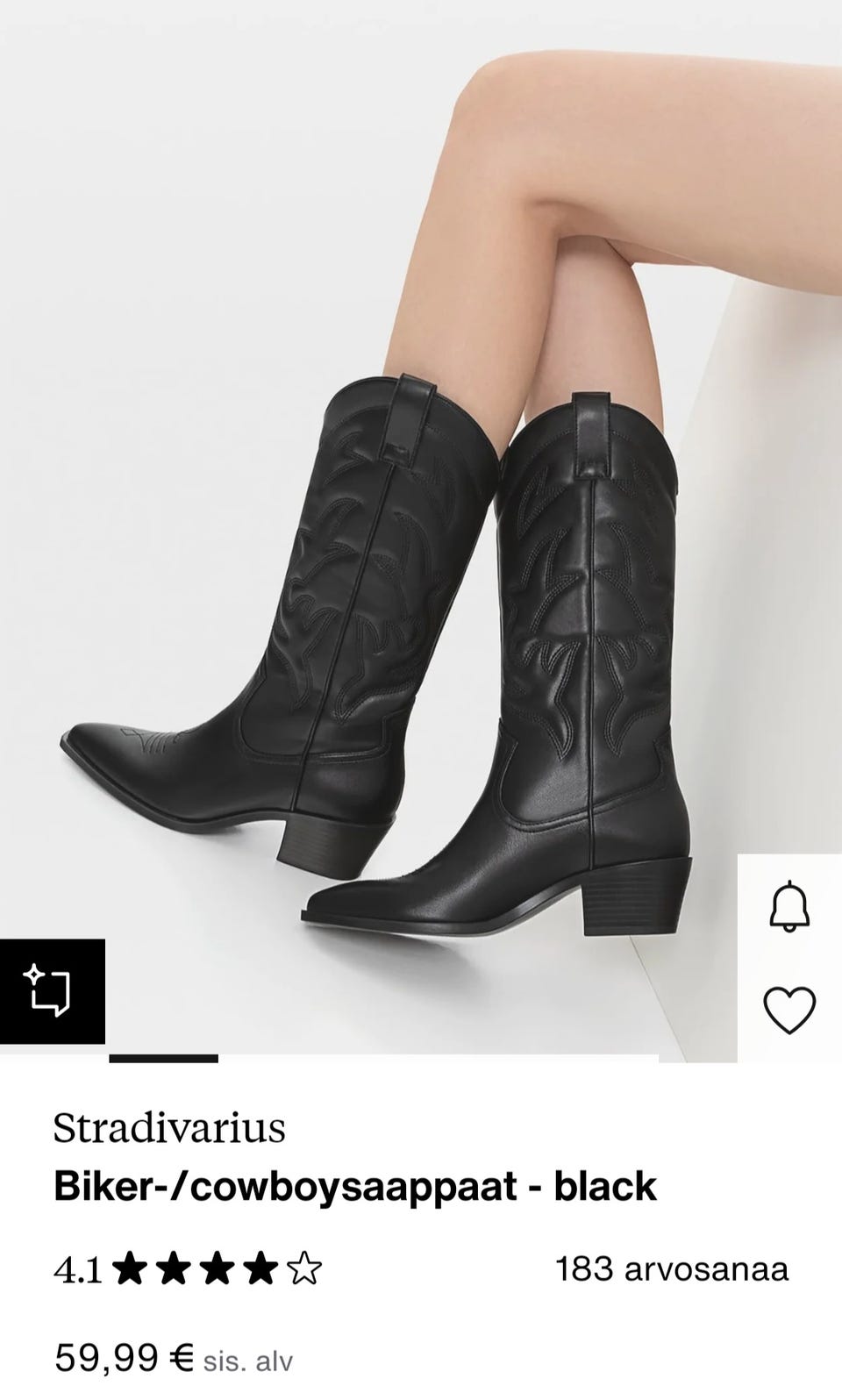
Task: Open the cowboy boots product photo
Action: (421, 526)
